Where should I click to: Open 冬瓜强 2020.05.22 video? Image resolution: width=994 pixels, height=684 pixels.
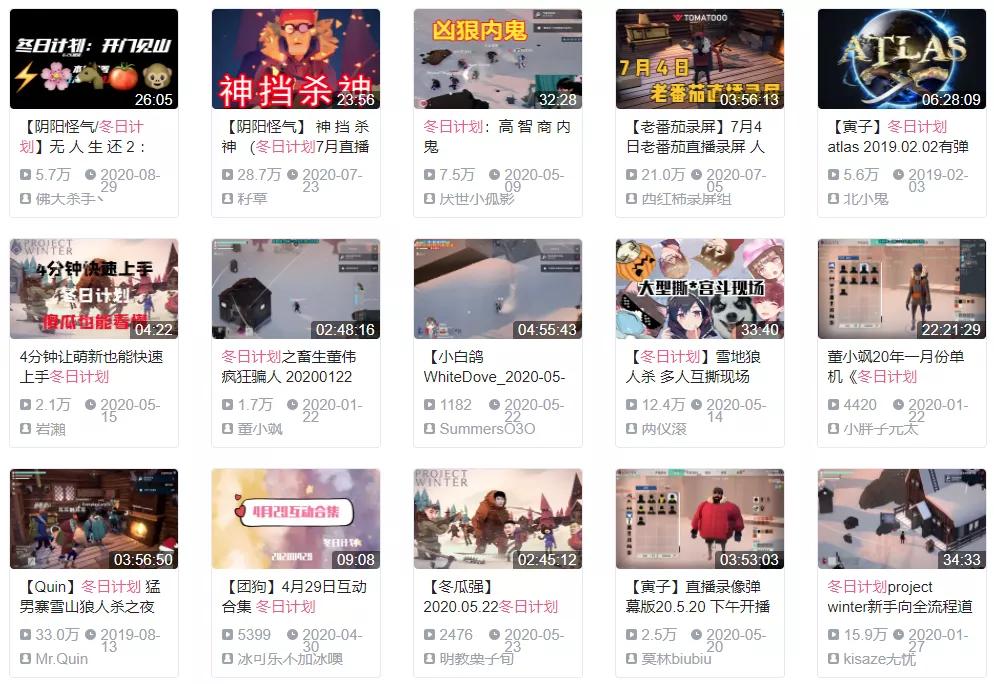(498, 519)
